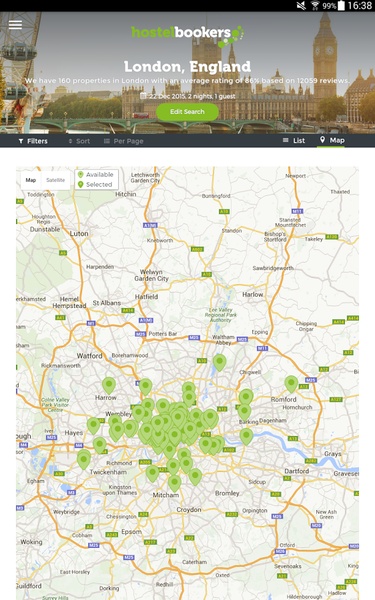Select the standard Map layer
375x600 pixels.
tap(31, 180)
